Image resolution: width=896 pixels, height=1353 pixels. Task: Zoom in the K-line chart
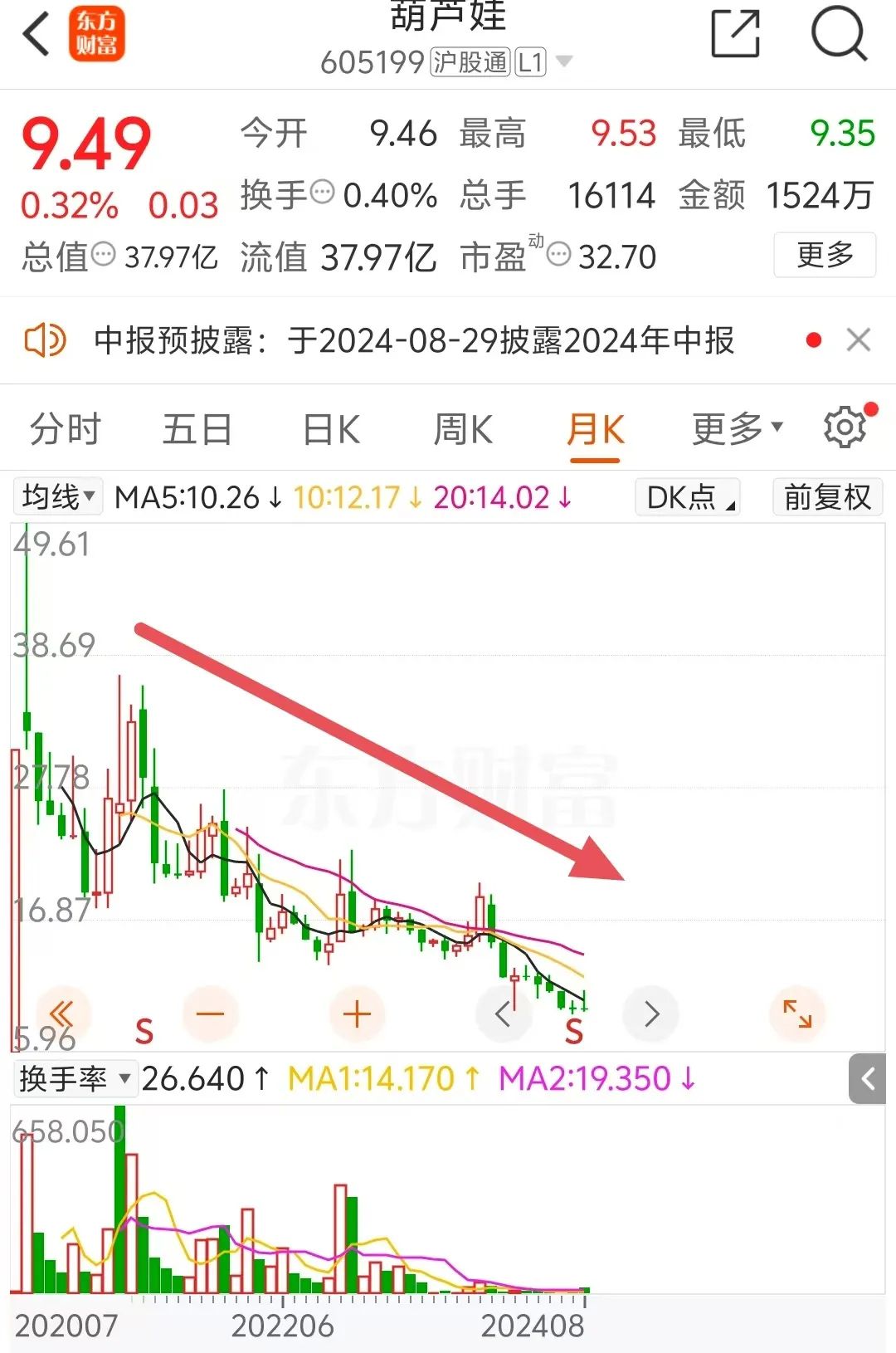coord(357,1014)
